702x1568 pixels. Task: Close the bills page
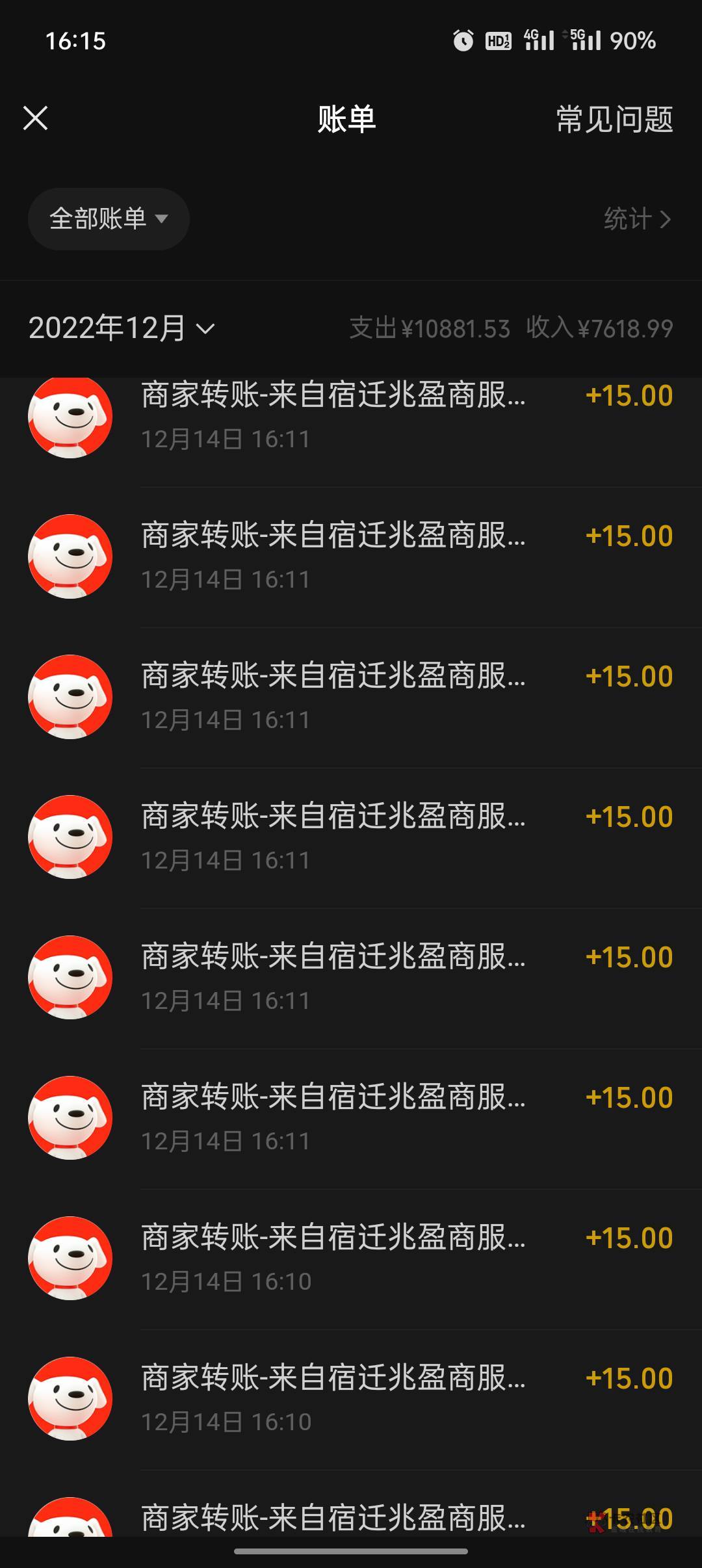click(x=36, y=118)
